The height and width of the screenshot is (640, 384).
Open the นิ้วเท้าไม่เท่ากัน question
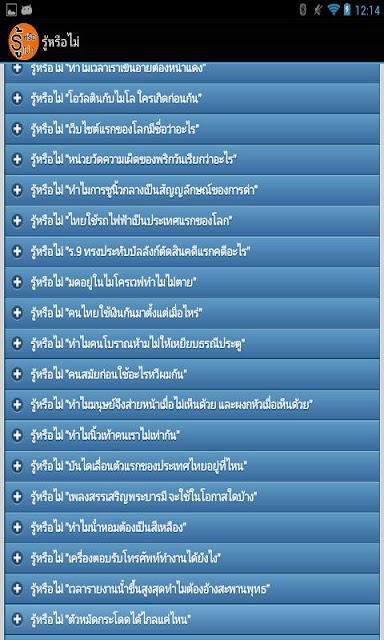(x=192, y=436)
